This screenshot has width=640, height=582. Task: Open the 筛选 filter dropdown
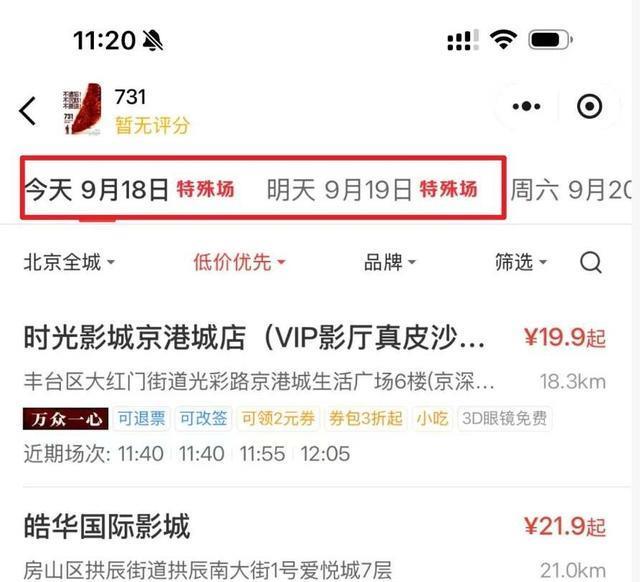(x=521, y=262)
